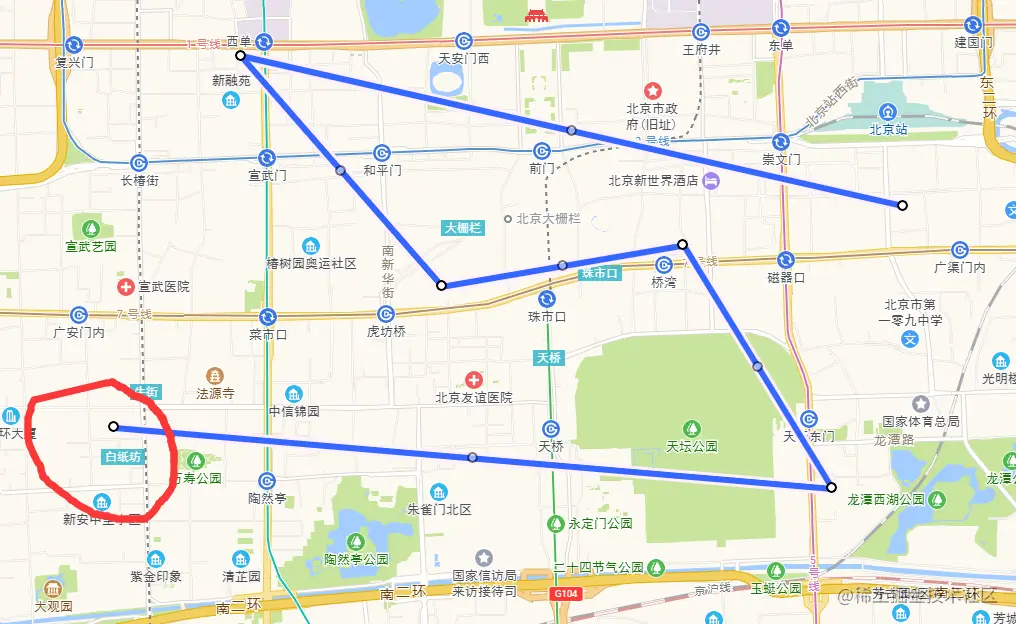
Task: Tap the 宣武医院 hospital marker
Action: click(126, 287)
